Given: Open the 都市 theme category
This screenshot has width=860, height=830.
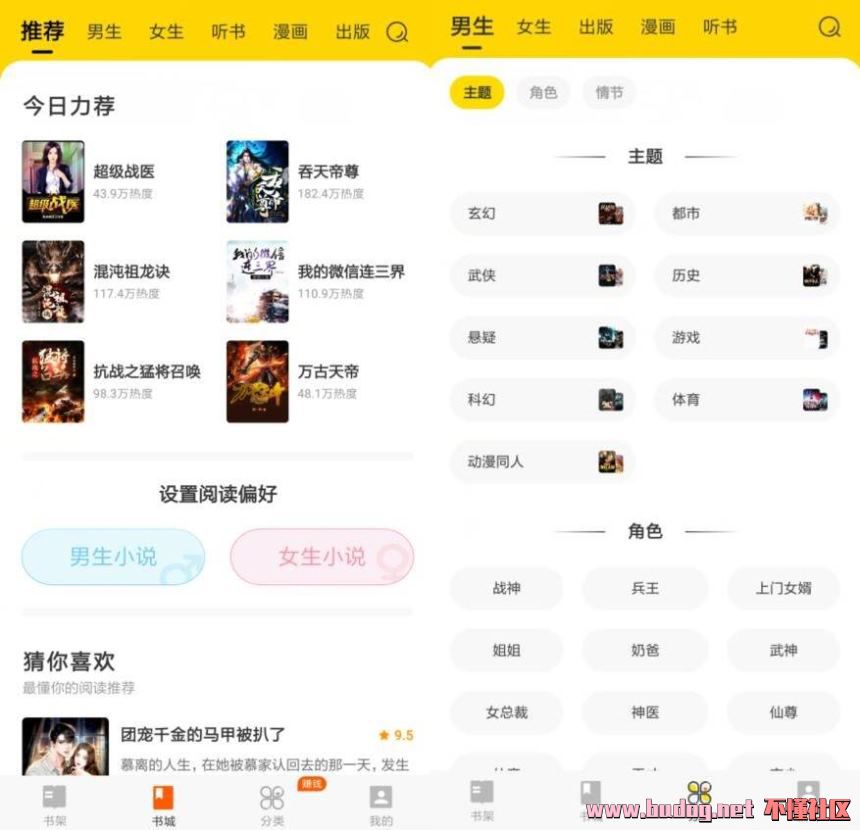Looking at the screenshot, I should pyautogui.click(x=747, y=214).
